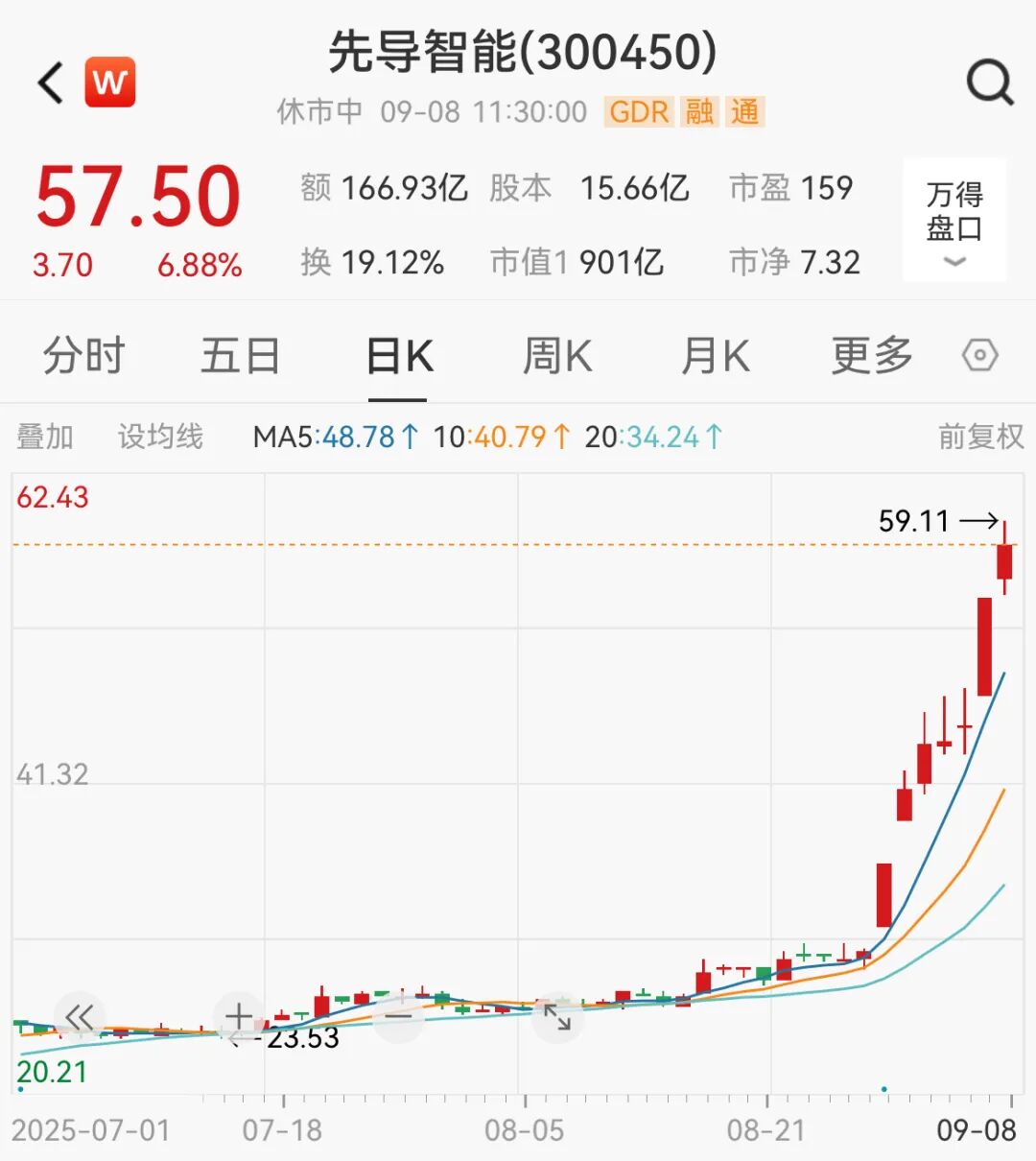Switch to the 分时 chart tab
Screen dimensions: 1036x1161
tap(83, 356)
